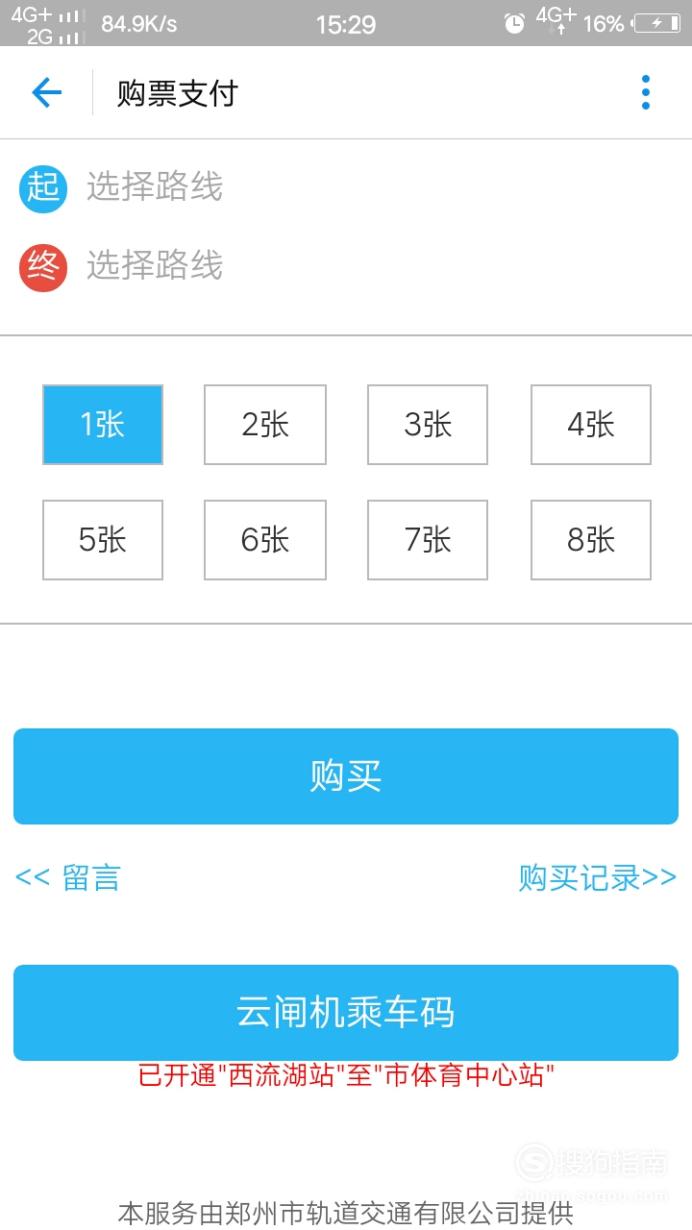Select 7张 ticket quantity

click(x=428, y=540)
